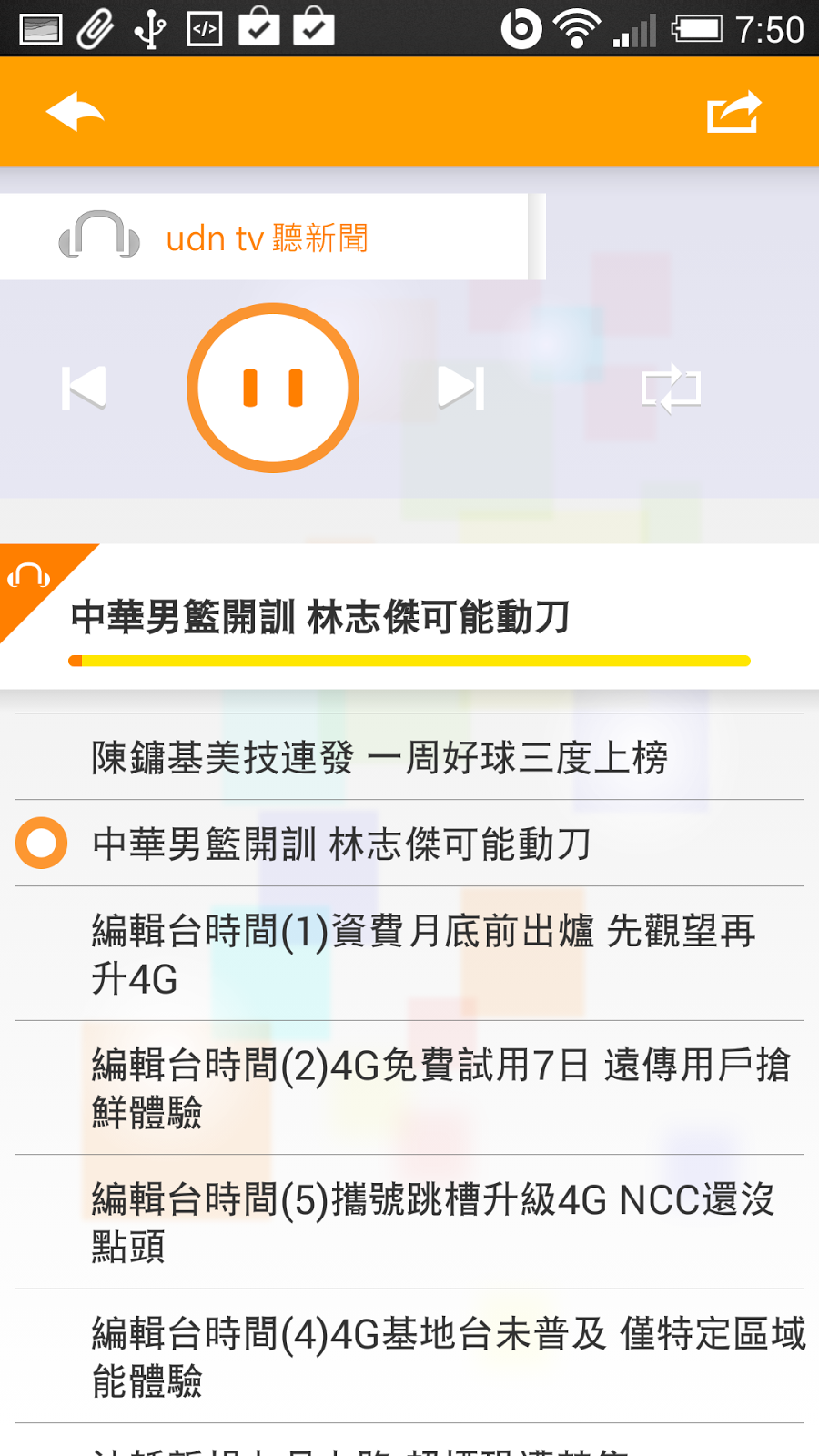Play 編輯台時間(1)資費月底前出爐 item
This screenshot has width=819, height=1456.
409,955
